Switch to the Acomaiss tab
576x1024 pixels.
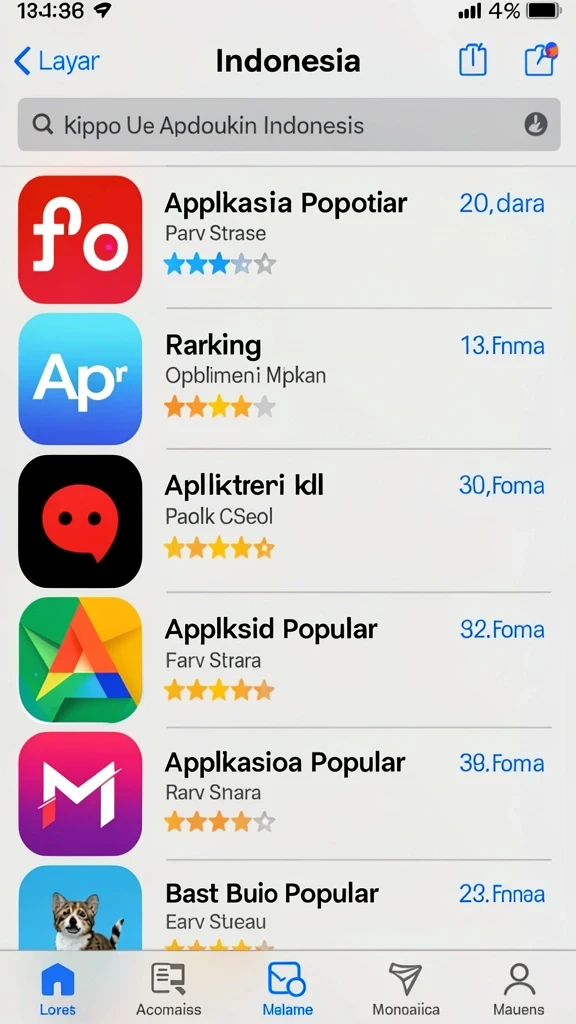pyautogui.click(x=168, y=988)
